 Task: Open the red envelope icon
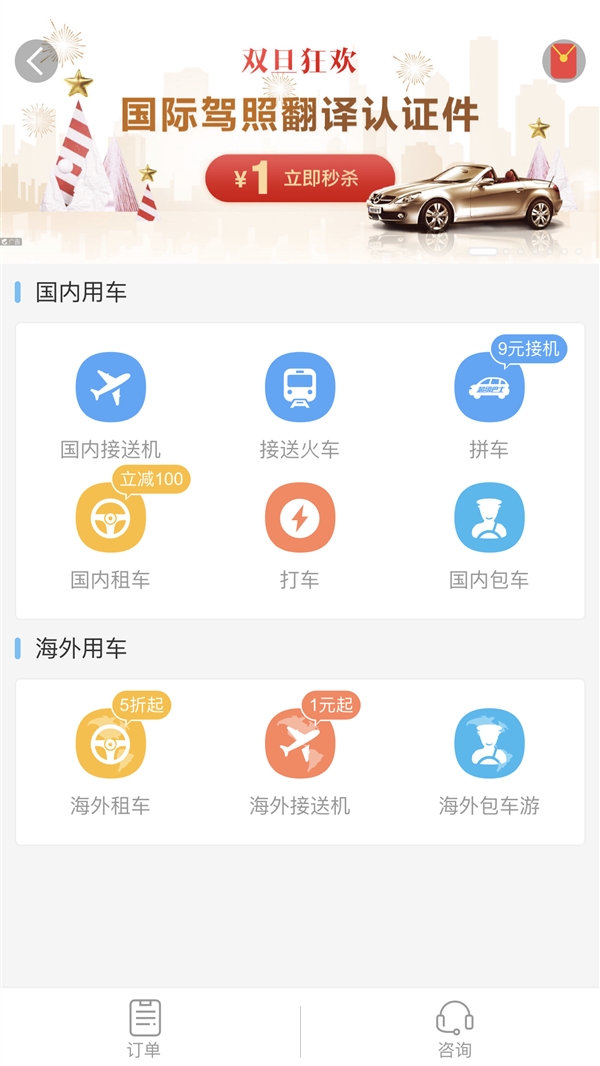coord(563,61)
